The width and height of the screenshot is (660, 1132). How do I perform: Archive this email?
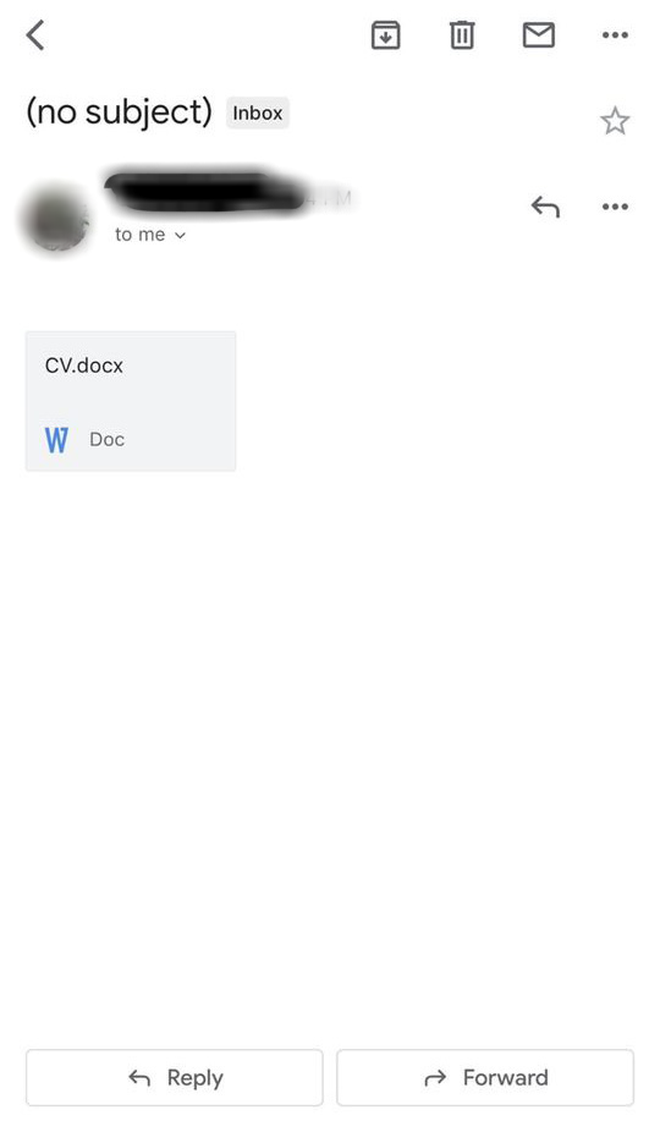[x=385, y=35]
